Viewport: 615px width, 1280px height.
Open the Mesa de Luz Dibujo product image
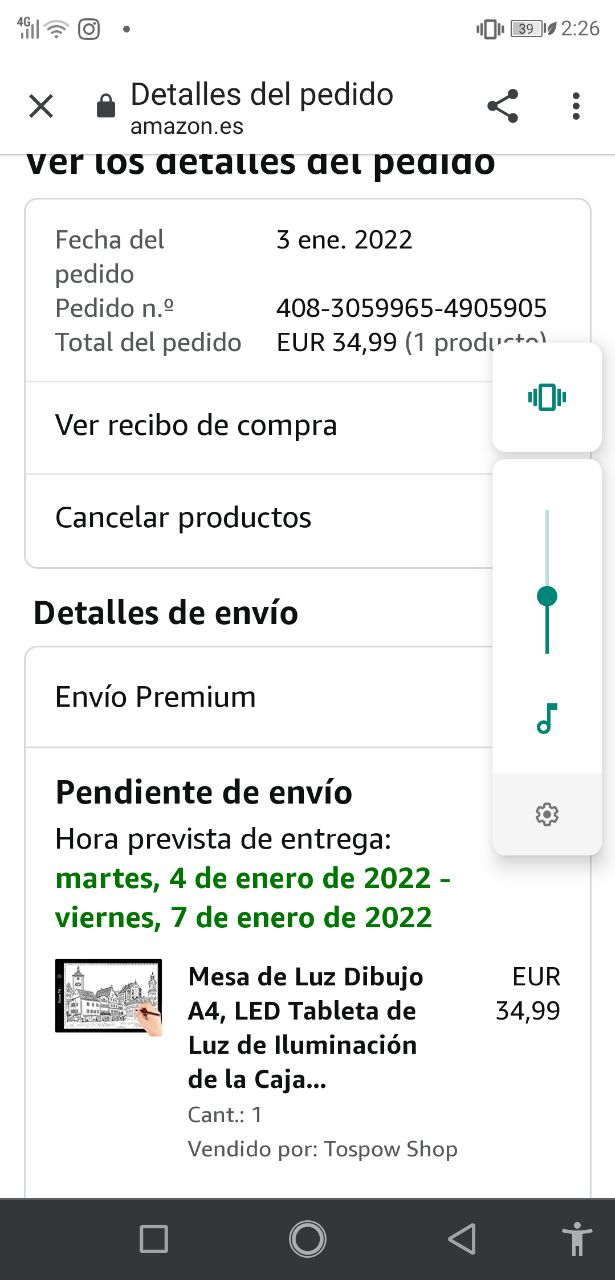[x=108, y=997]
